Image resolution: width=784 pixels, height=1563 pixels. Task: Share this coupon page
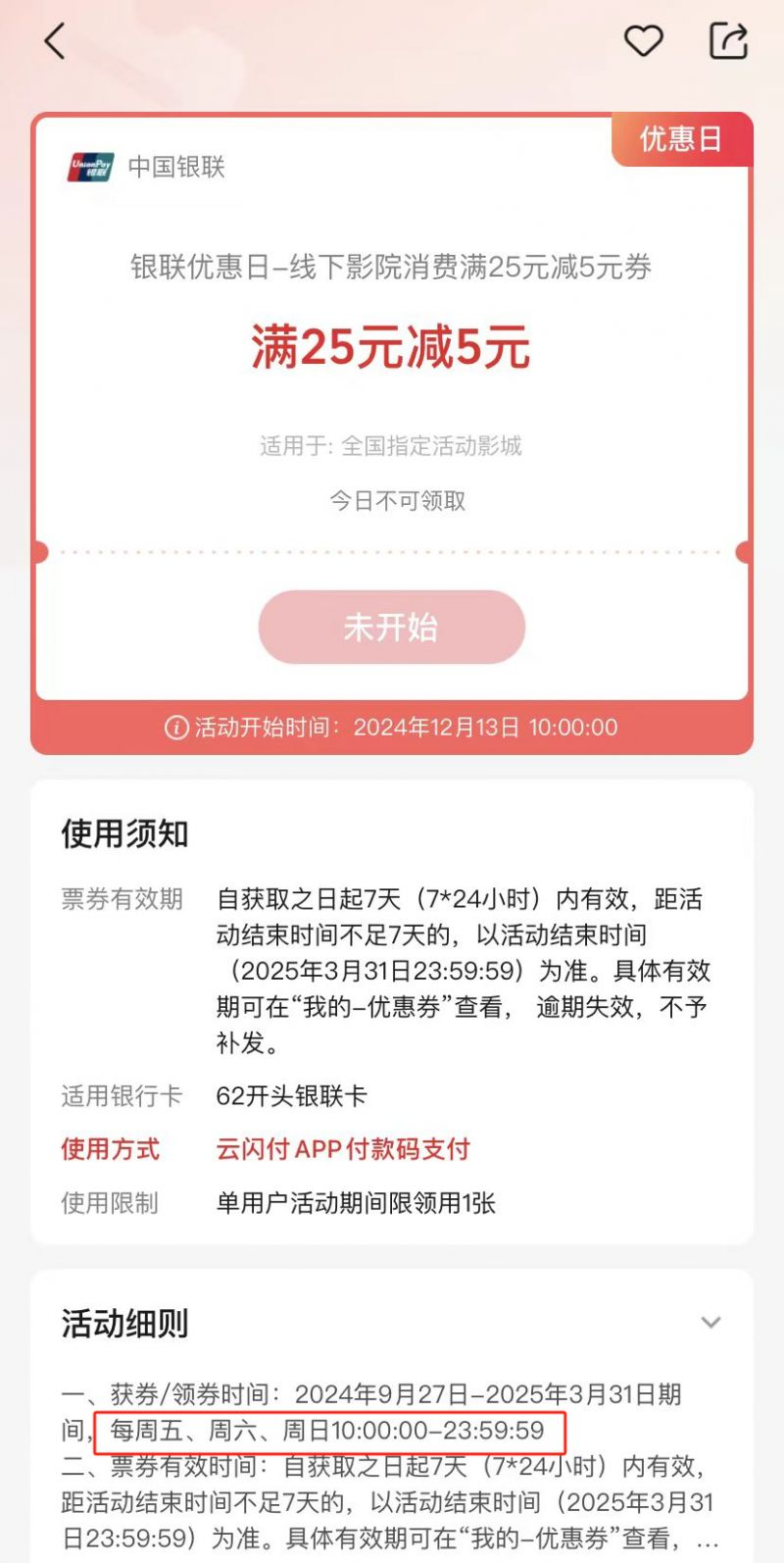(x=728, y=41)
